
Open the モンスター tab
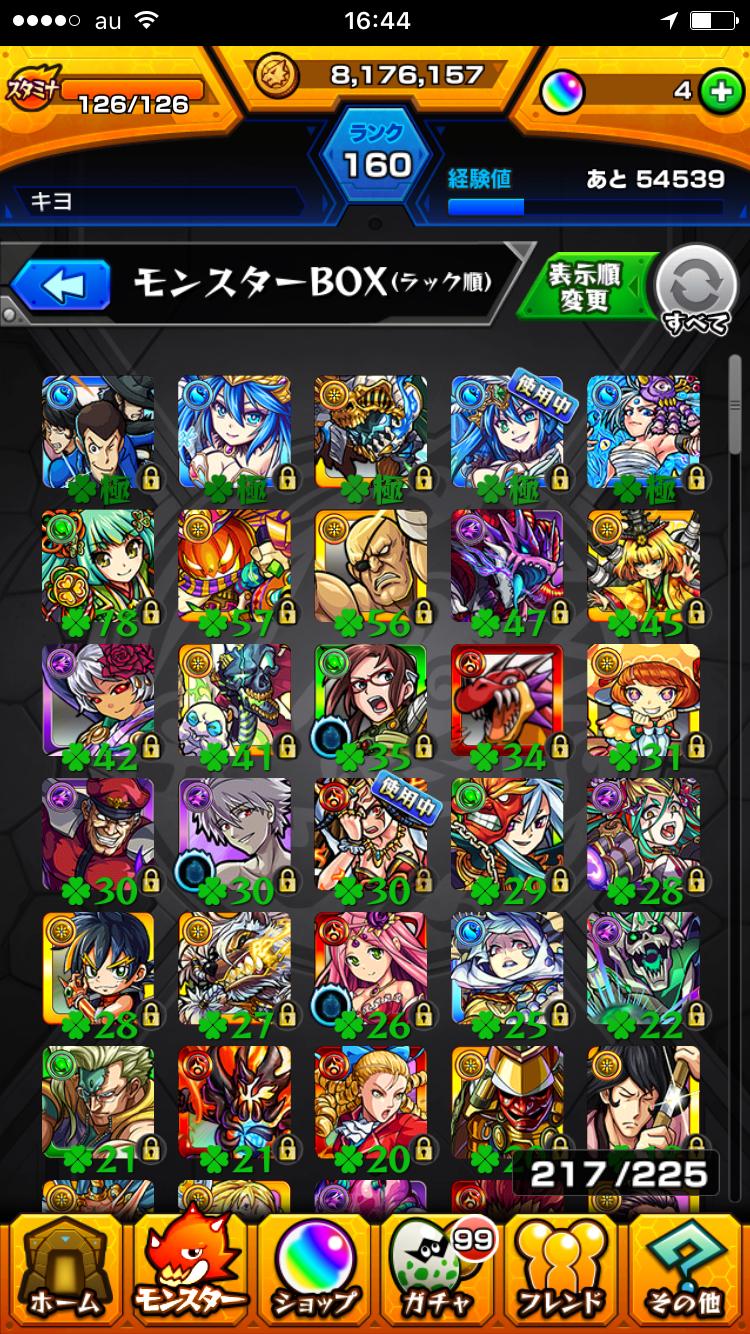[x=190, y=1272]
